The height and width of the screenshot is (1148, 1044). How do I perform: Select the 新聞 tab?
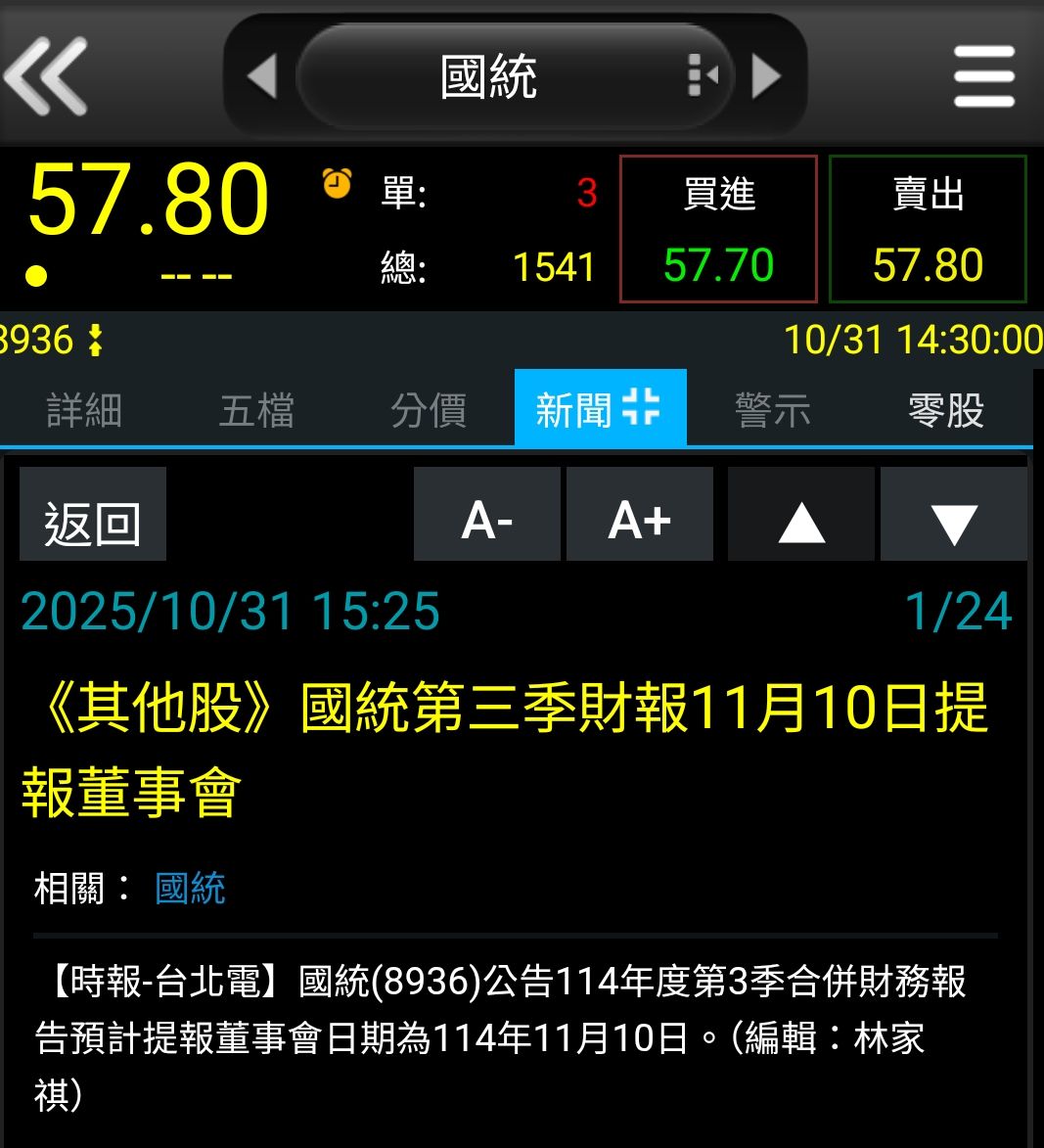pyautogui.click(x=600, y=409)
